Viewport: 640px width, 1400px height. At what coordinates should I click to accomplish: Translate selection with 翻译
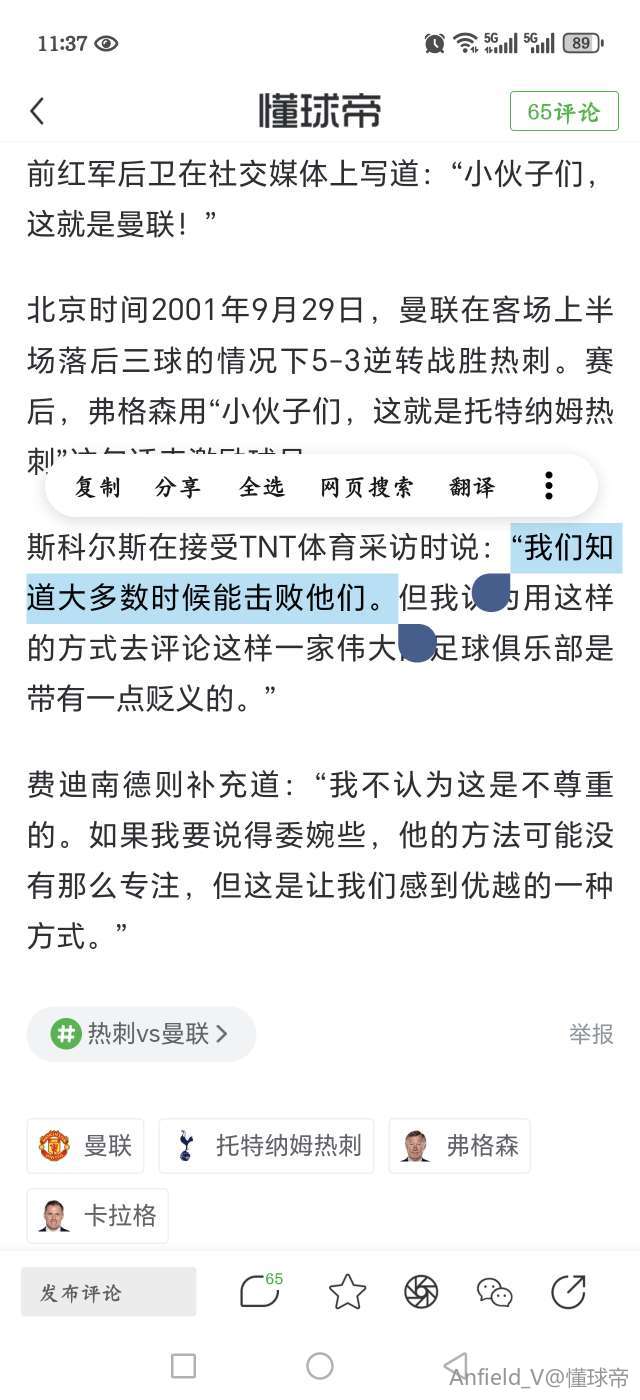click(472, 487)
